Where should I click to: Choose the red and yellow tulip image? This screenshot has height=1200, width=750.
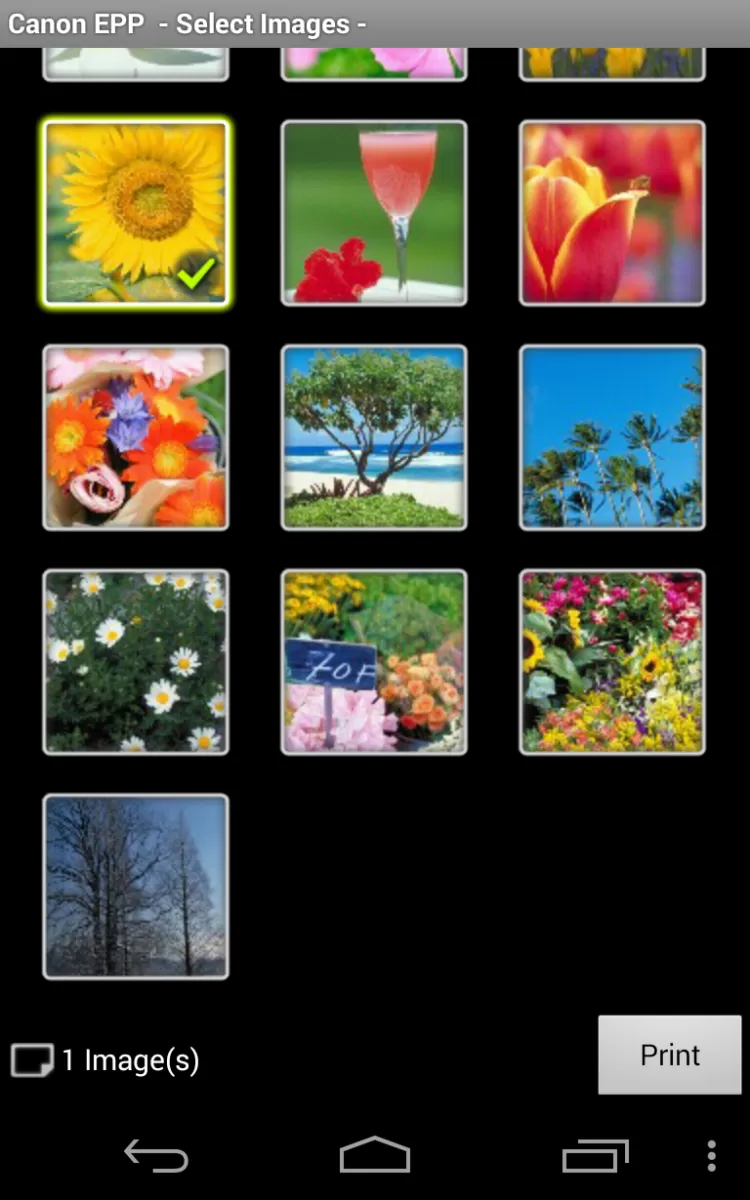point(612,213)
